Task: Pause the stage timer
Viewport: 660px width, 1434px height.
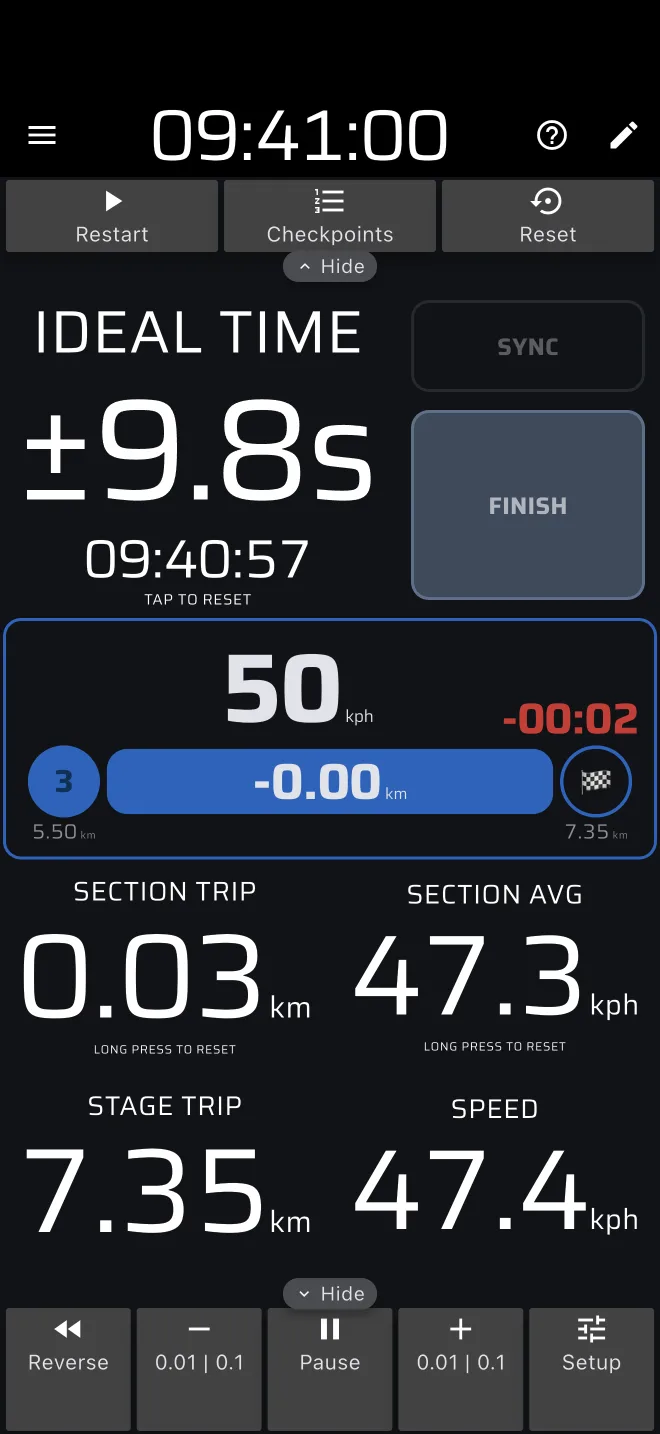Action: pos(330,1346)
